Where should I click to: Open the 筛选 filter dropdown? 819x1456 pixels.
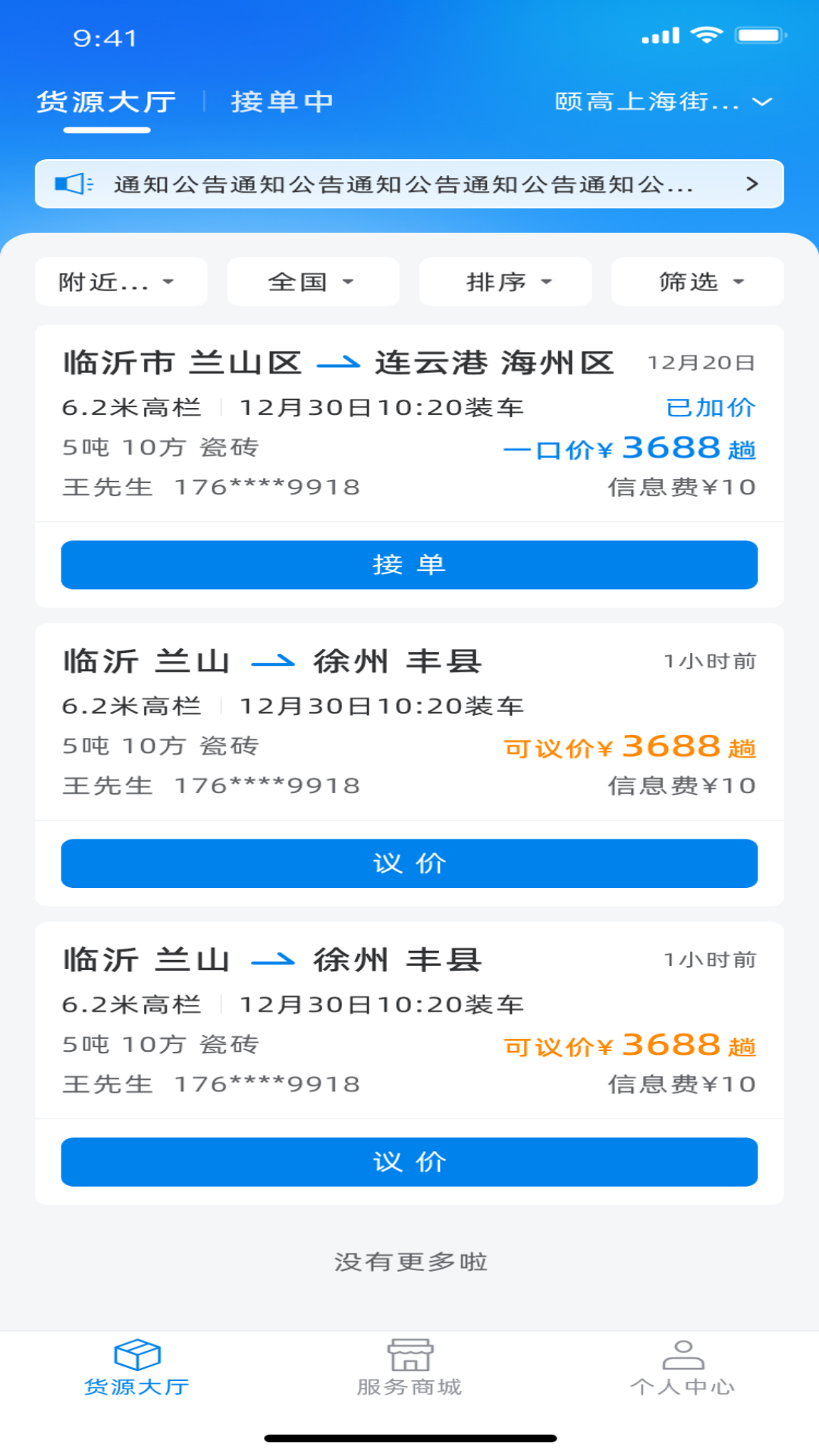[697, 281]
